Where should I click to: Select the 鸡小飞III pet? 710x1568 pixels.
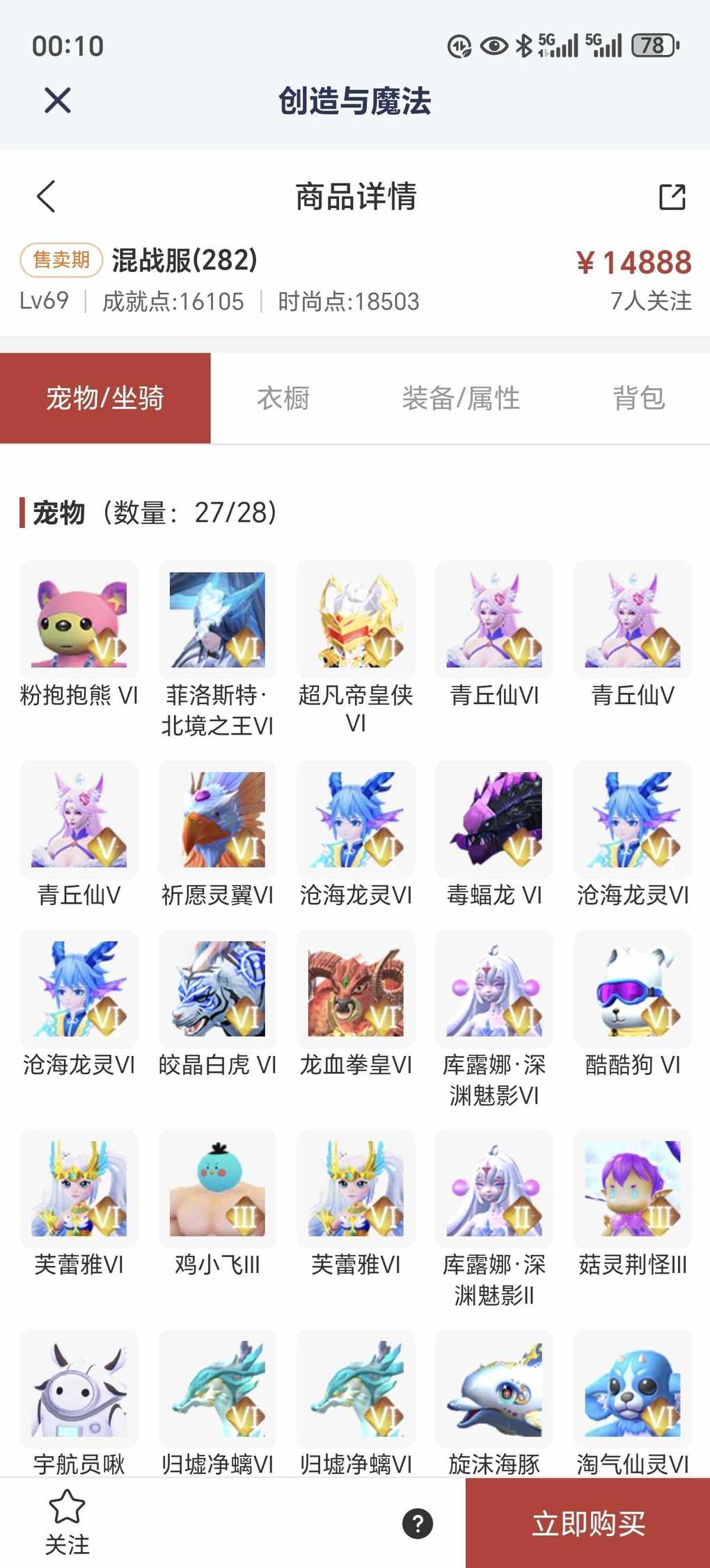pyautogui.click(x=217, y=1189)
